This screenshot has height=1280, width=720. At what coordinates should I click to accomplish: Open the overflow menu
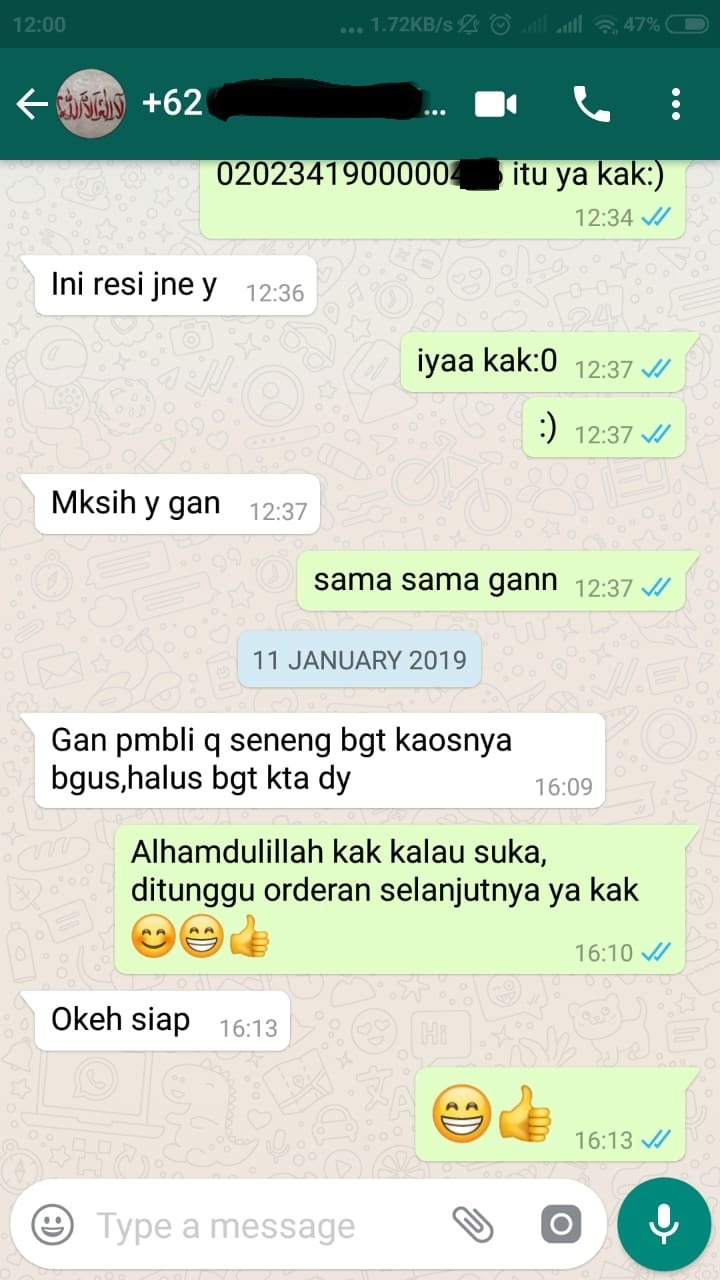click(x=676, y=104)
